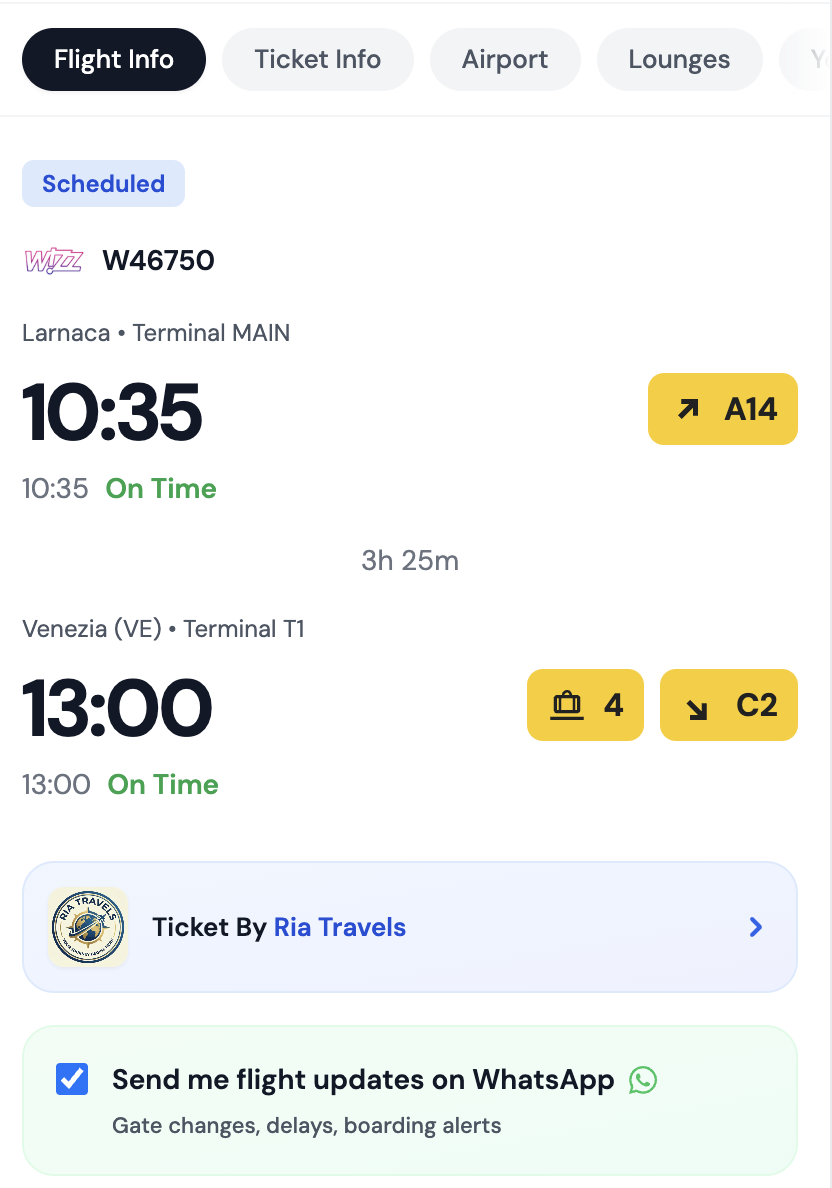Click the yellow gate A14 badge

point(722,409)
